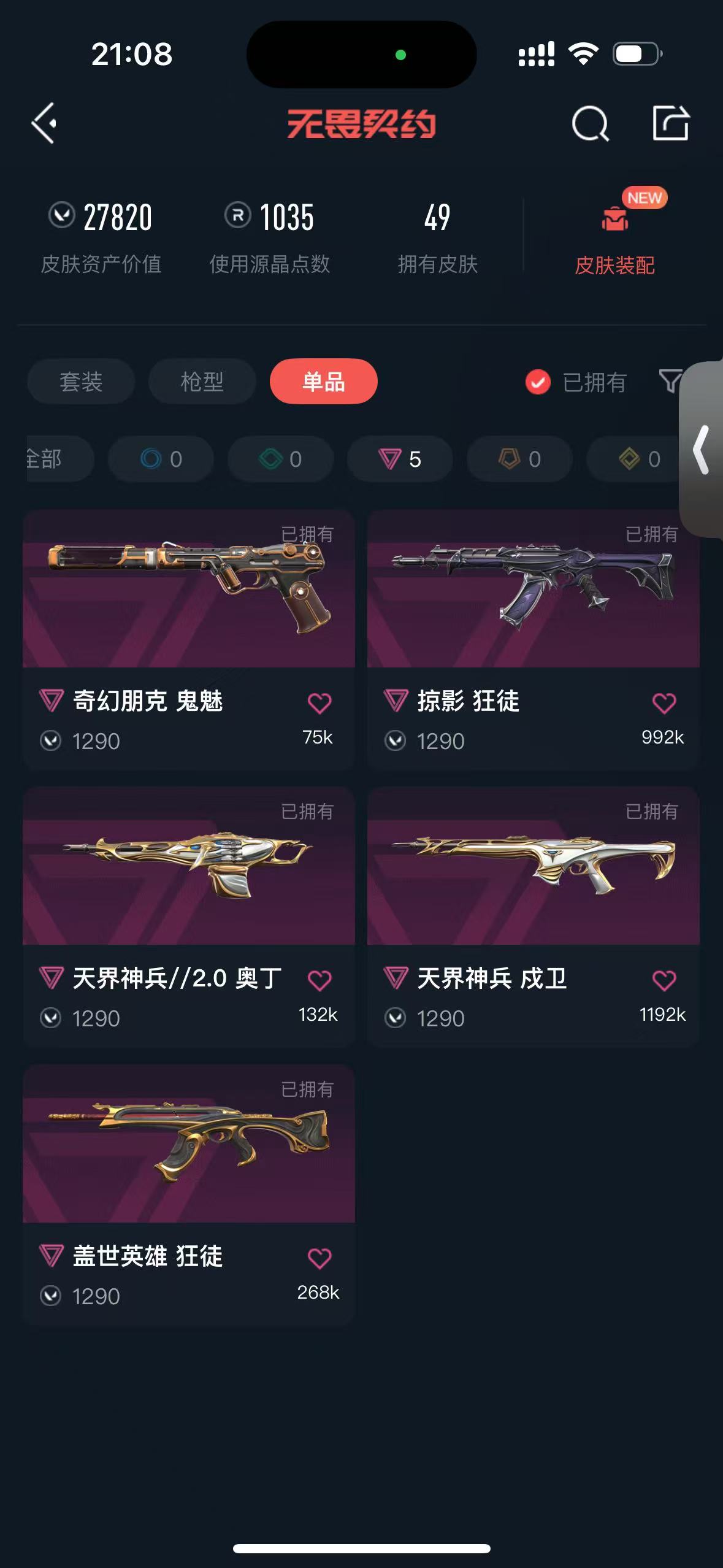Viewport: 723px width, 1568px height.
Task: Share this skin collection page
Action: (671, 123)
